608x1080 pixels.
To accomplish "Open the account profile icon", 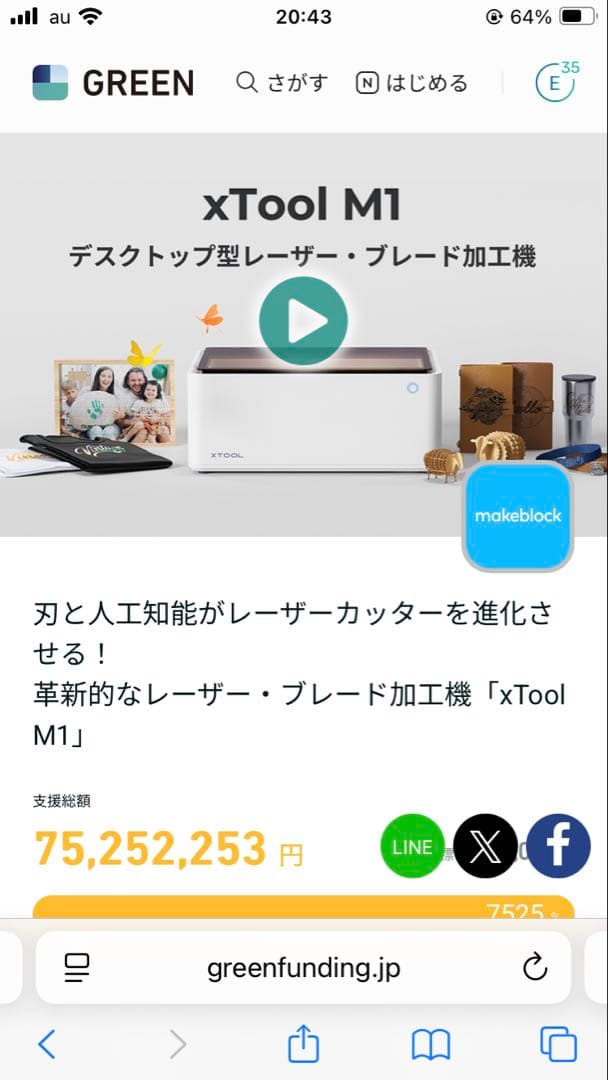I will tap(555, 83).
